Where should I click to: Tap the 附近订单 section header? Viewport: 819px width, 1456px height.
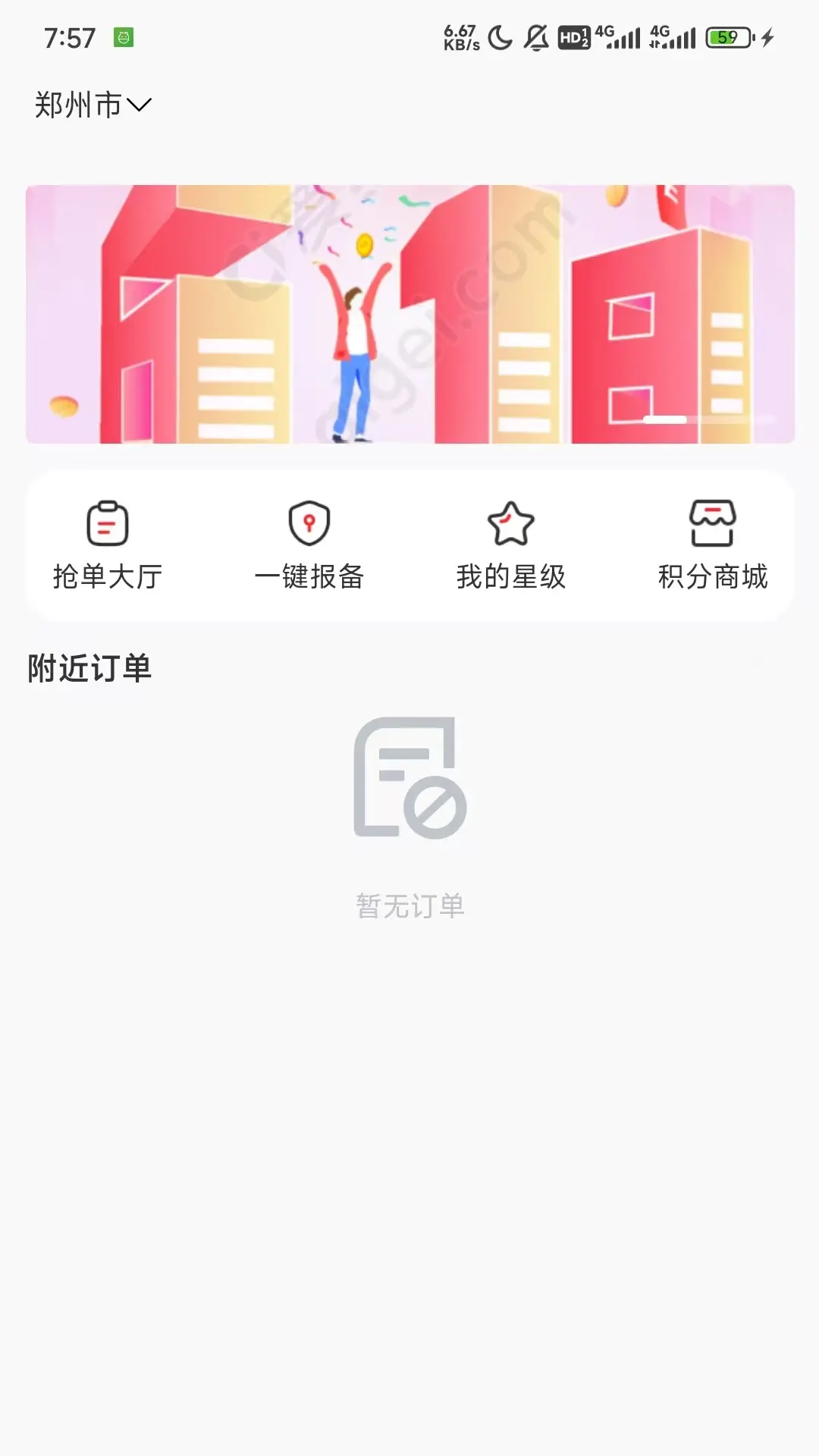tap(89, 664)
